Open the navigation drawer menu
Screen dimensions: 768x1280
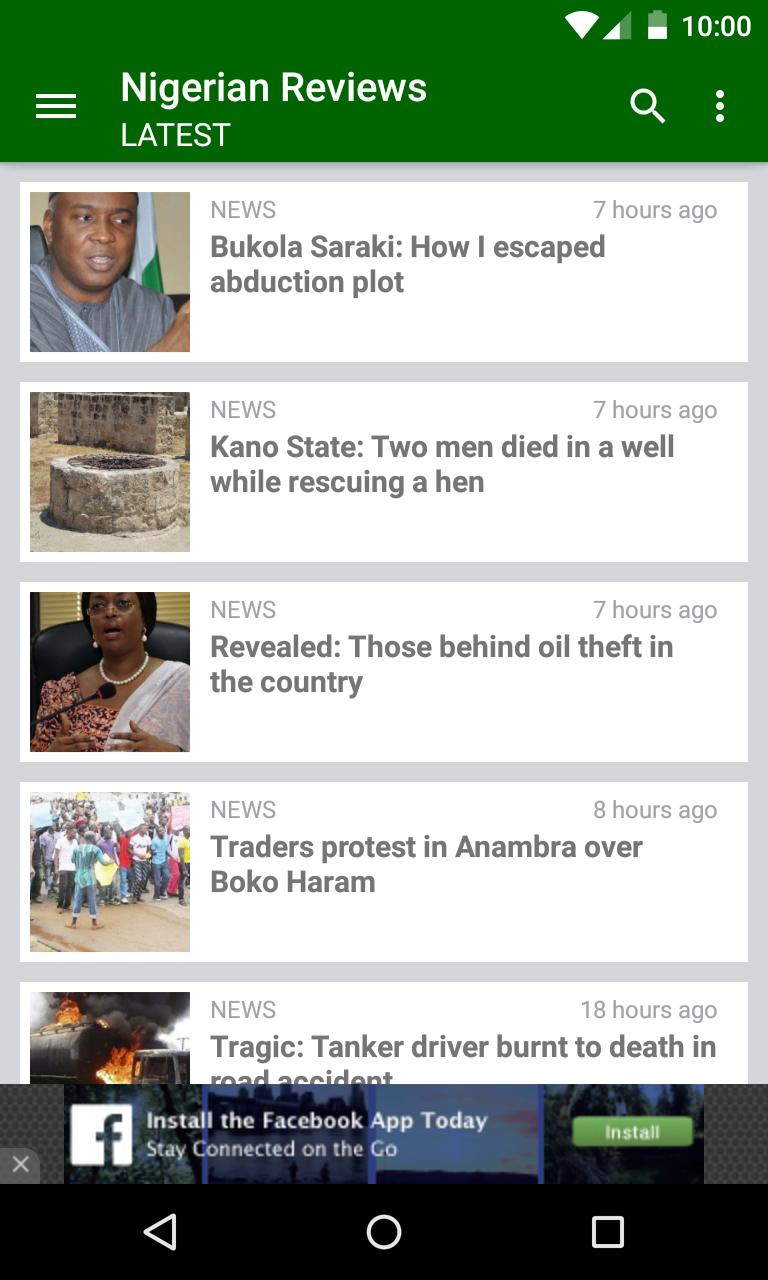pyautogui.click(x=56, y=106)
